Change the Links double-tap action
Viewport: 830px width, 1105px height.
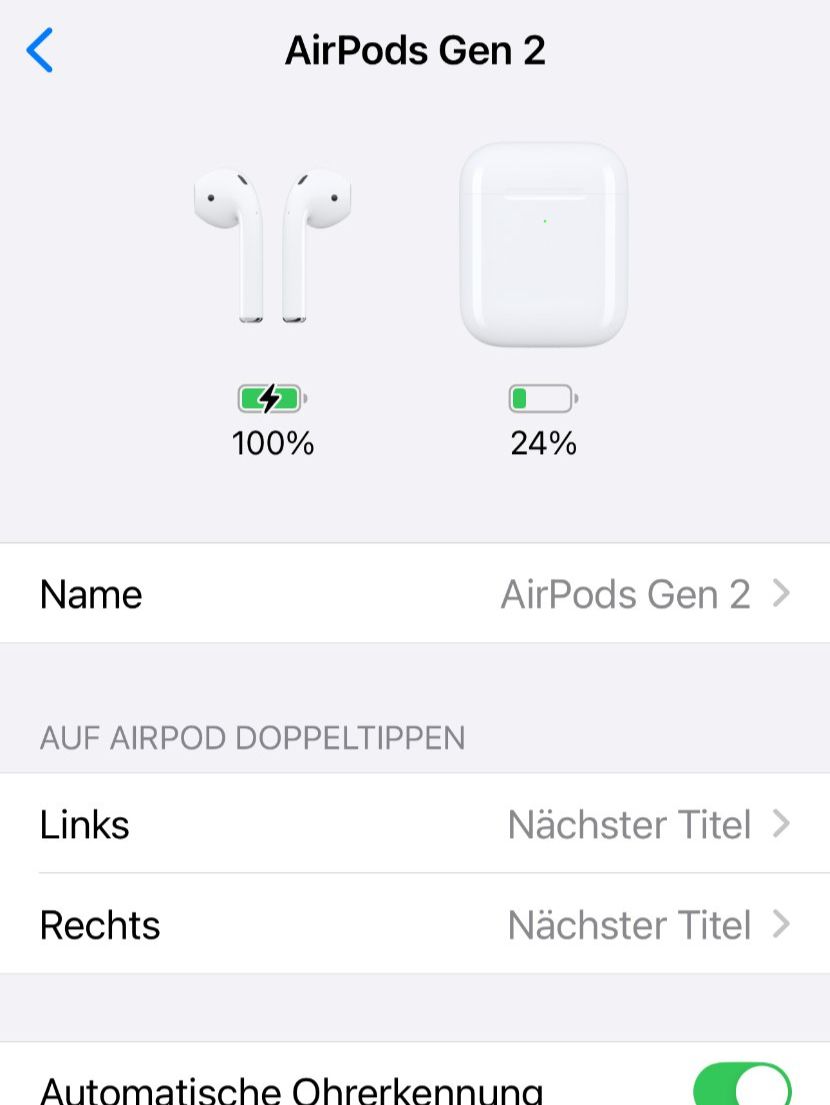click(x=415, y=824)
